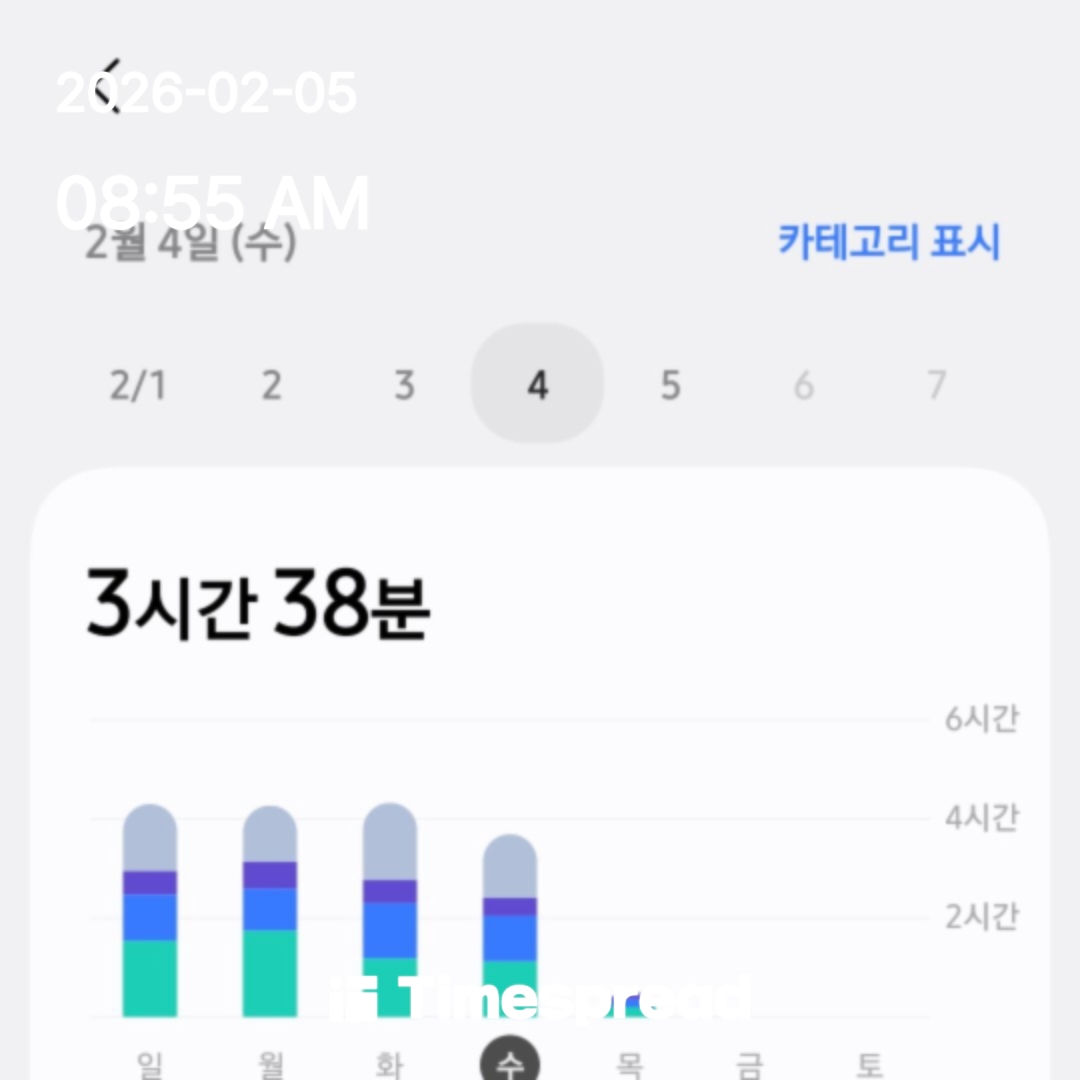Tap the 화 (Tuesday) usage bar

pyautogui.click(x=390, y=910)
